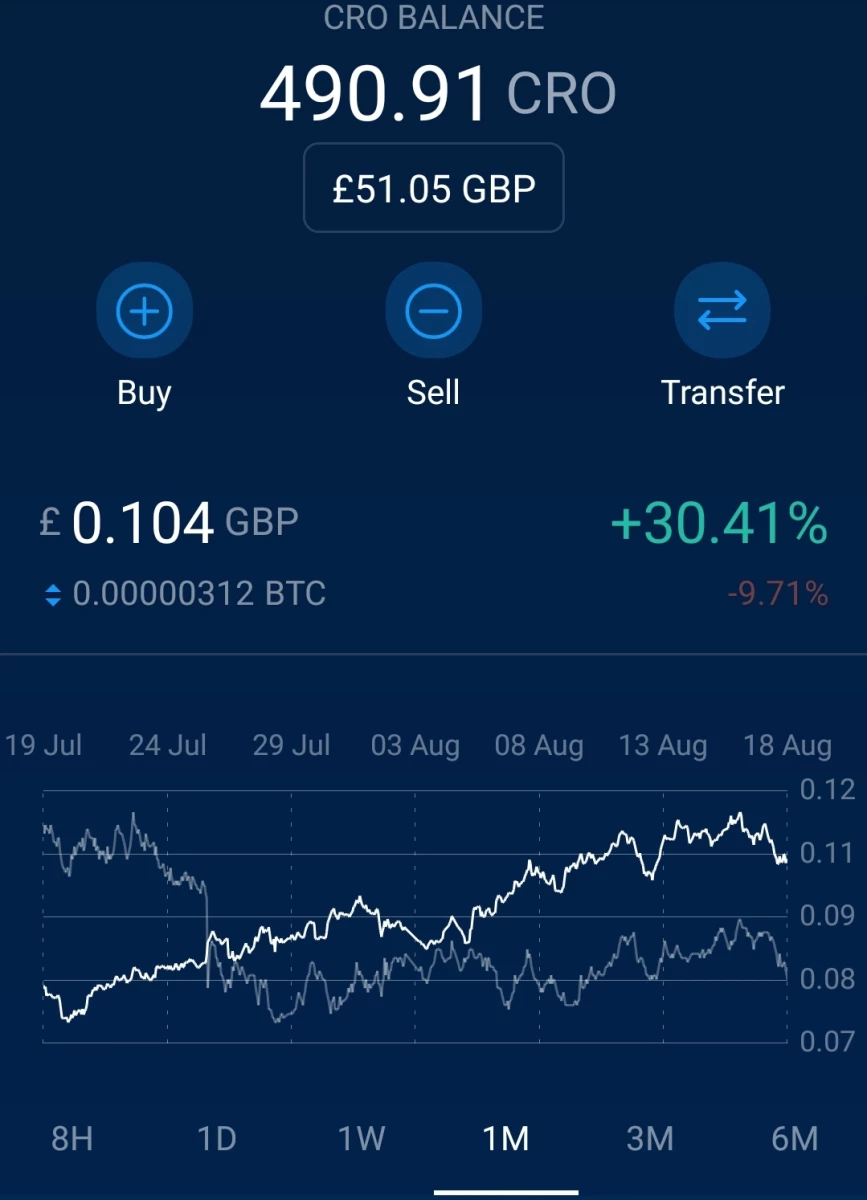
Task: Select the 1M chart range
Action: (x=505, y=1138)
